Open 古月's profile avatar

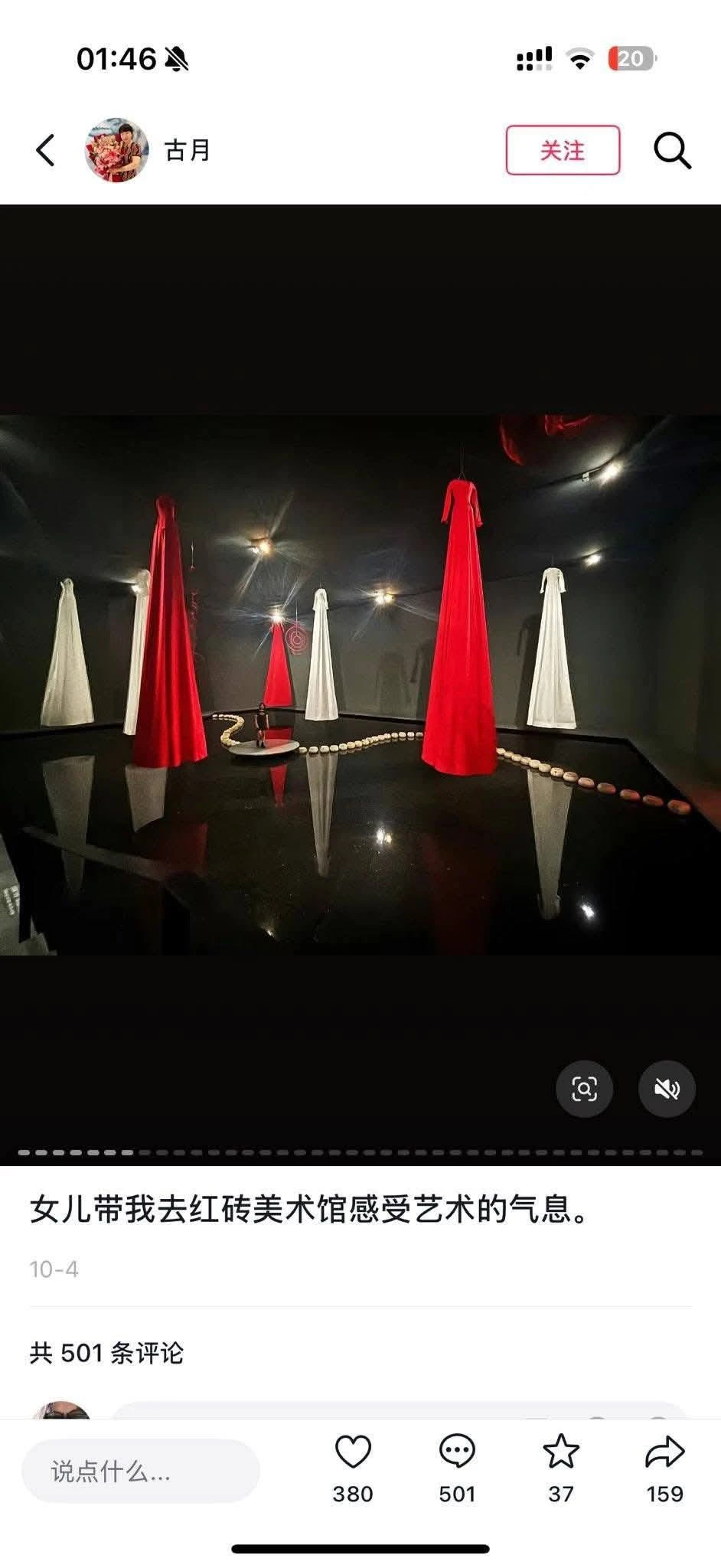116,150
